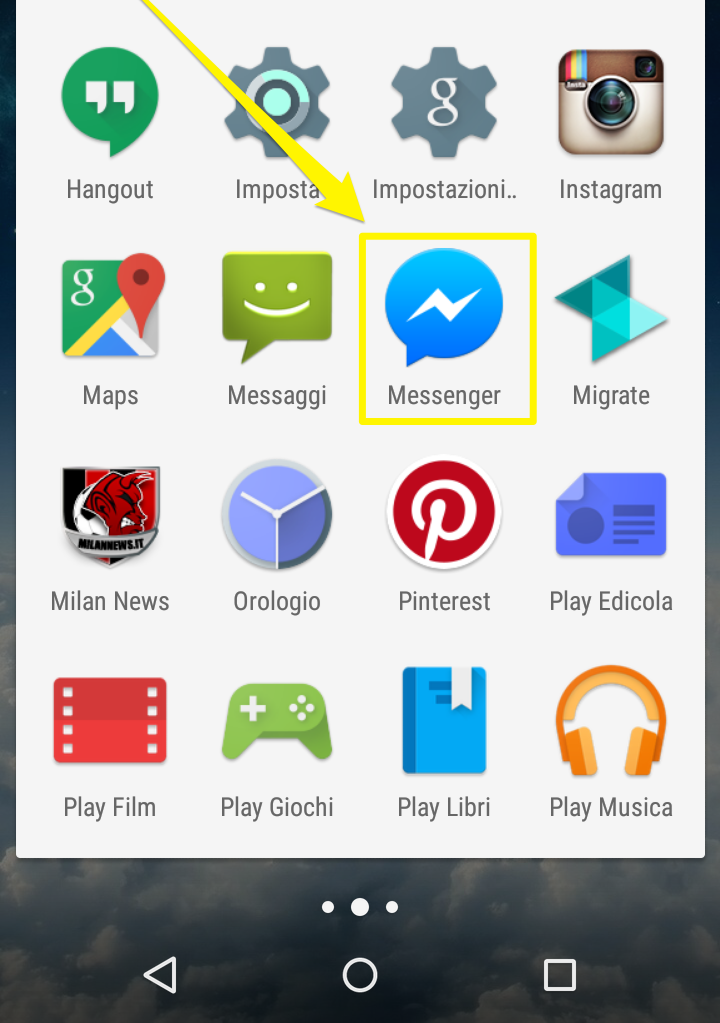Image resolution: width=720 pixels, height=1023 pixels.
Task: Open the Migrate app
Action: (611, 308)
